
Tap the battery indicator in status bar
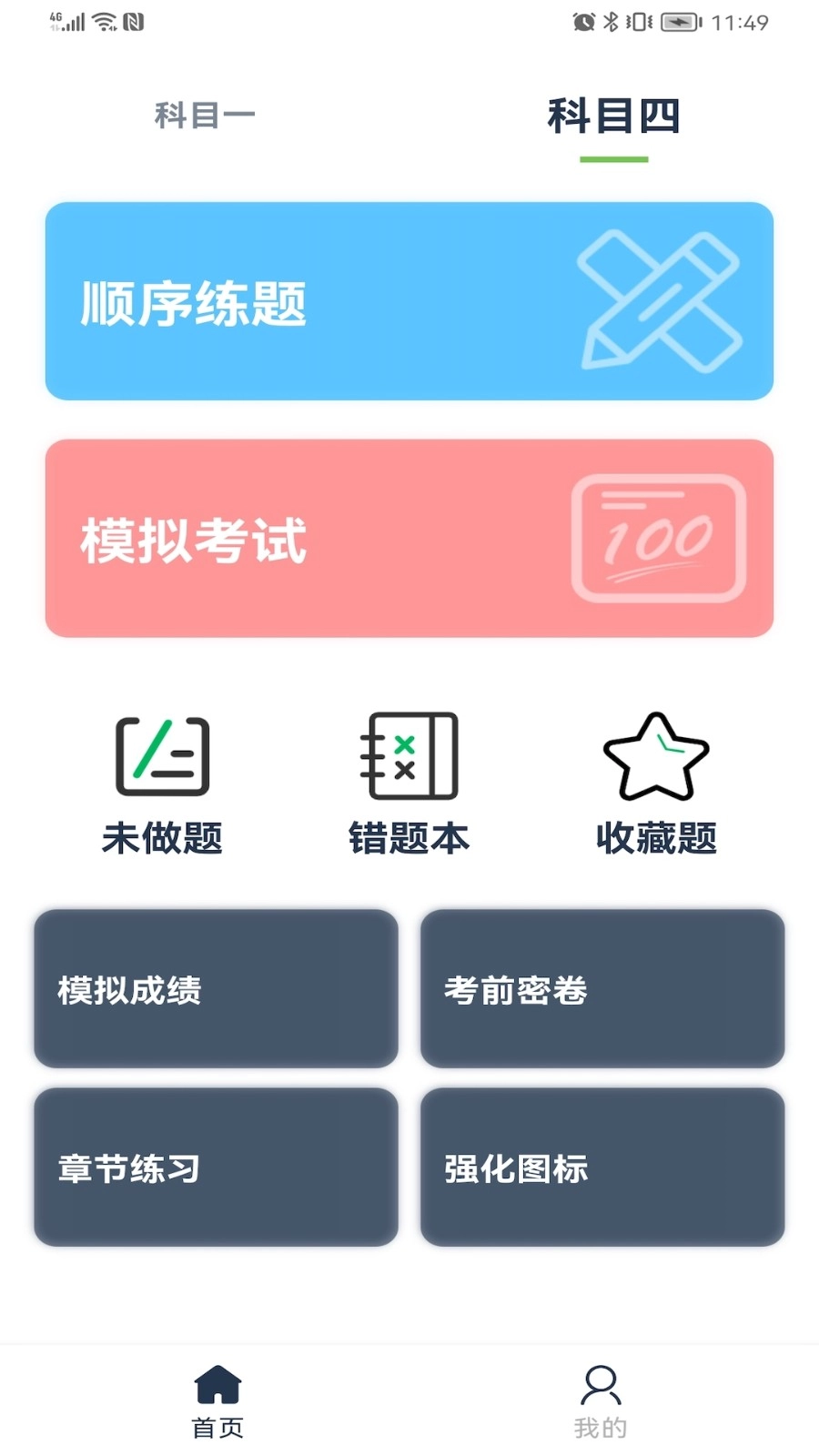pyautogui.click(x=678, y=23)
